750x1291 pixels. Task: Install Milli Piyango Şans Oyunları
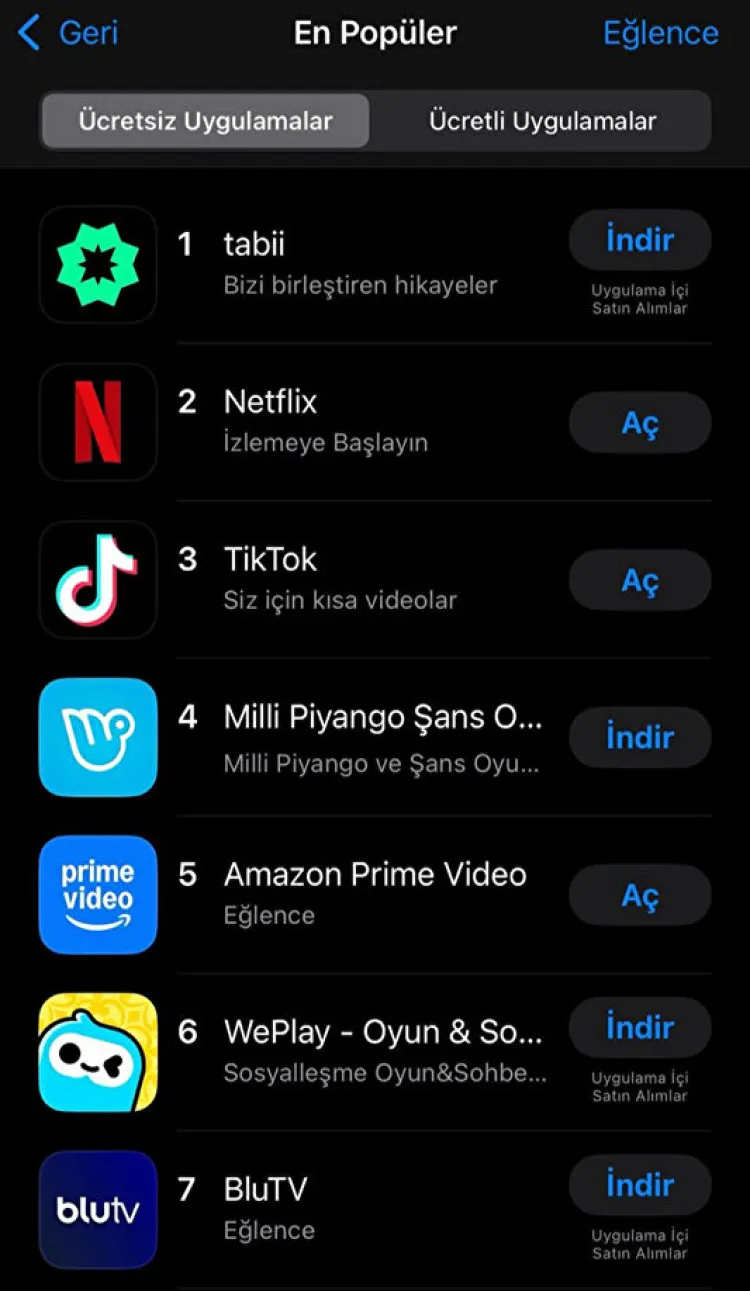coord(640,738)
